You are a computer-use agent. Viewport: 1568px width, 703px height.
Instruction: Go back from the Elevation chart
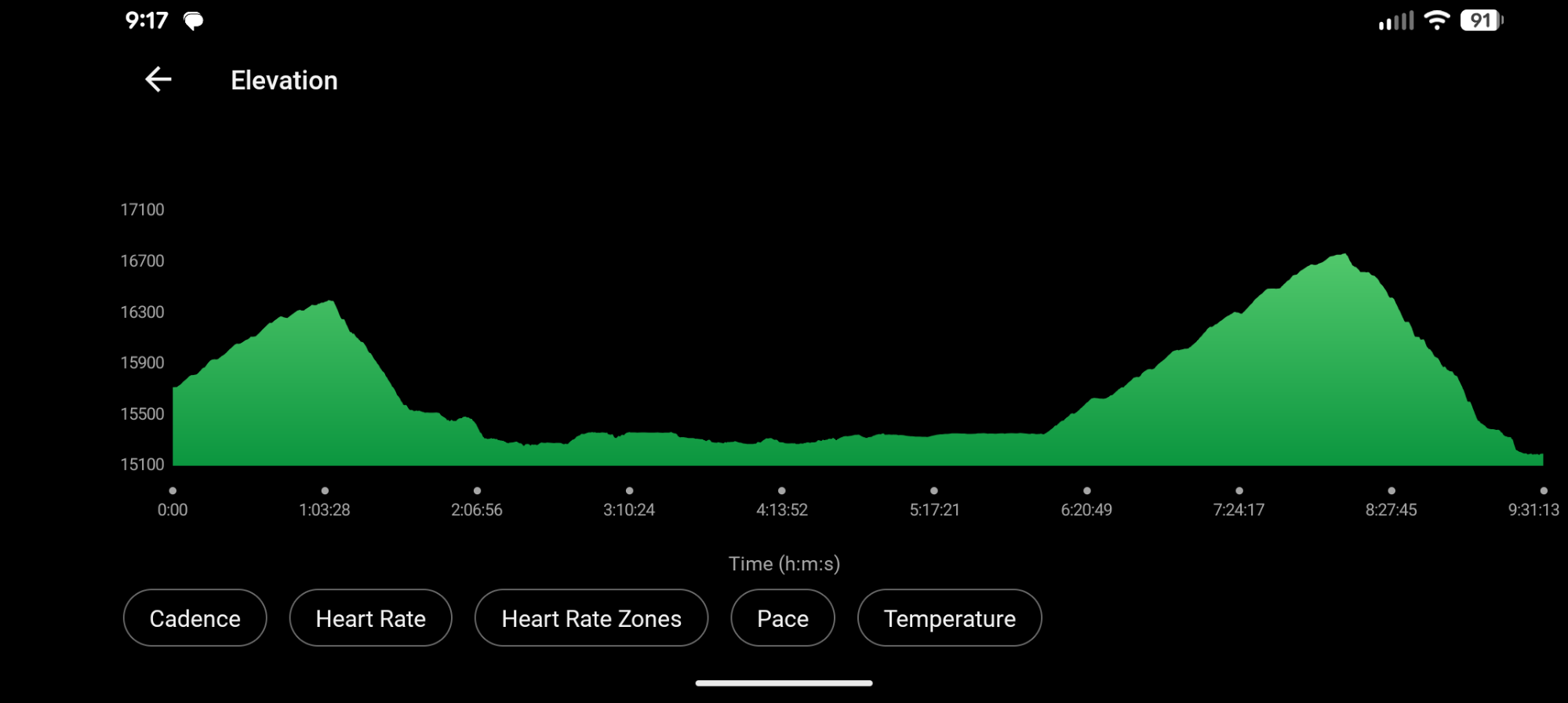click(x=158, y=80)
